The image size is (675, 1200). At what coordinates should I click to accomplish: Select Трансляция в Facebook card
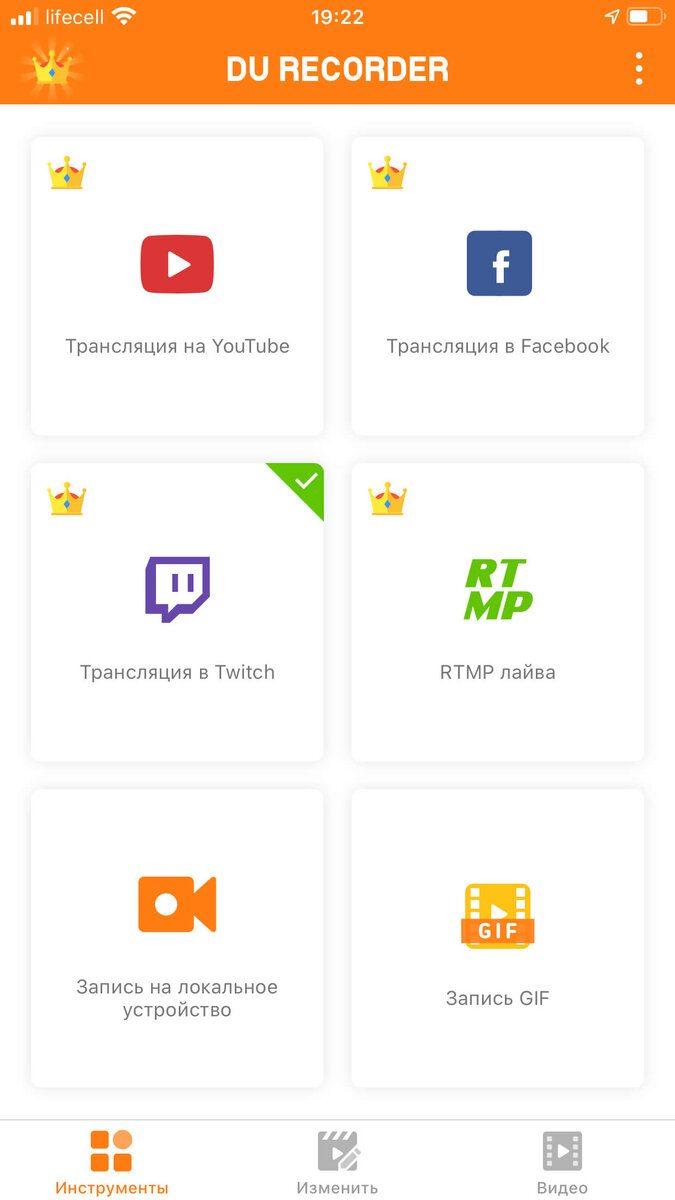(x=498, y=287)
